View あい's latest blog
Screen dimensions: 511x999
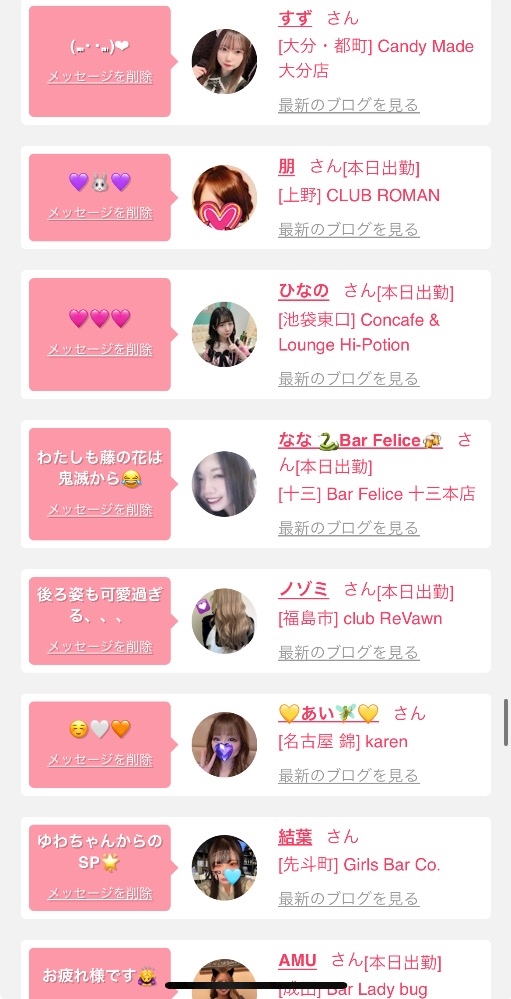[349, 775]
